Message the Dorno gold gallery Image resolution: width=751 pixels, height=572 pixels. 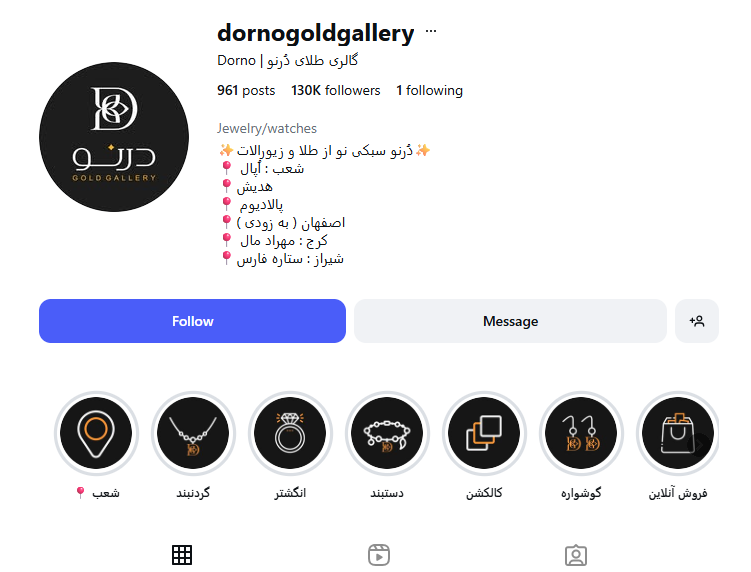[510, 321]
